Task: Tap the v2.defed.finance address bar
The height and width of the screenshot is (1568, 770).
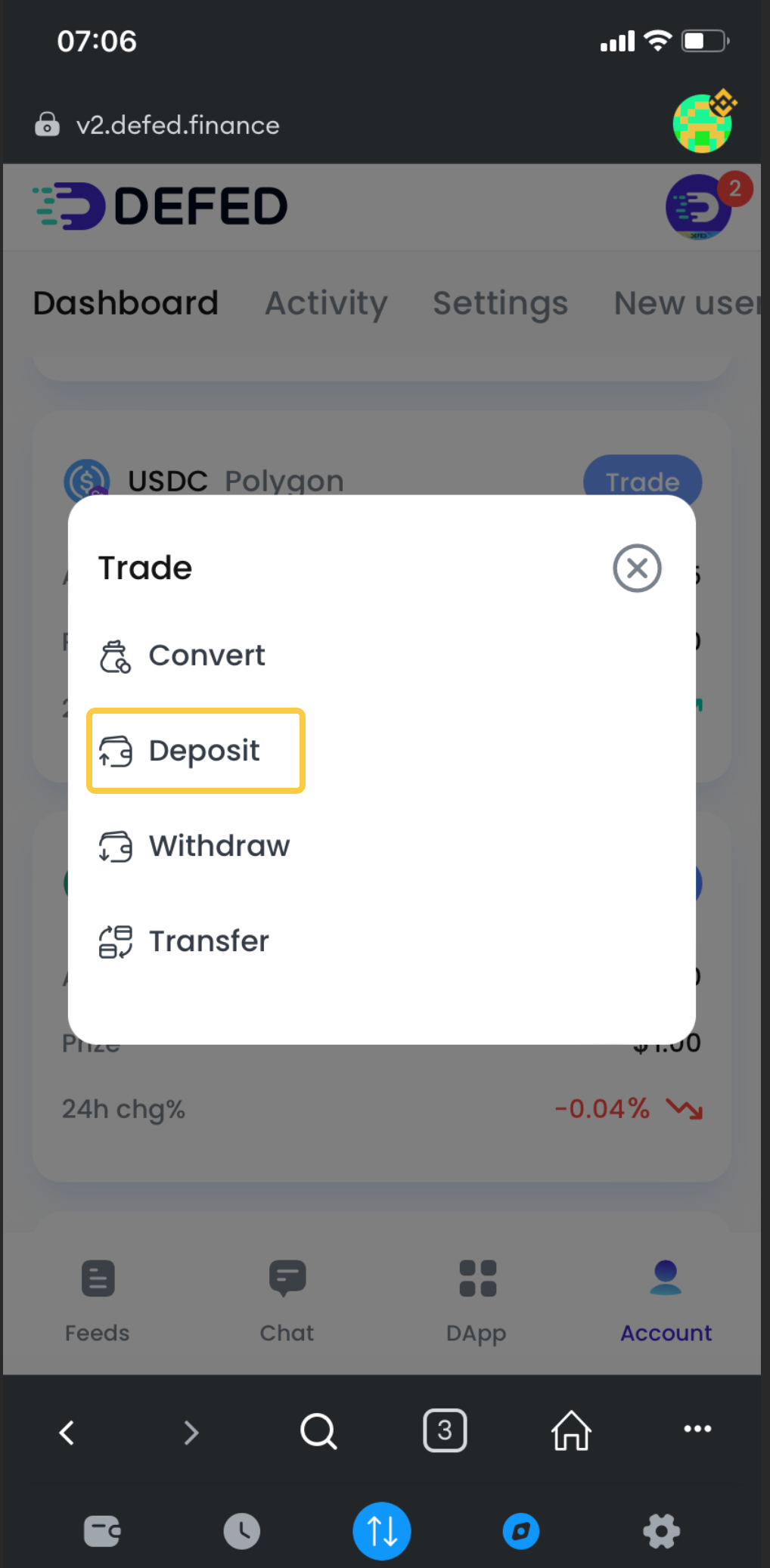Action: click(x=178, y=125)
